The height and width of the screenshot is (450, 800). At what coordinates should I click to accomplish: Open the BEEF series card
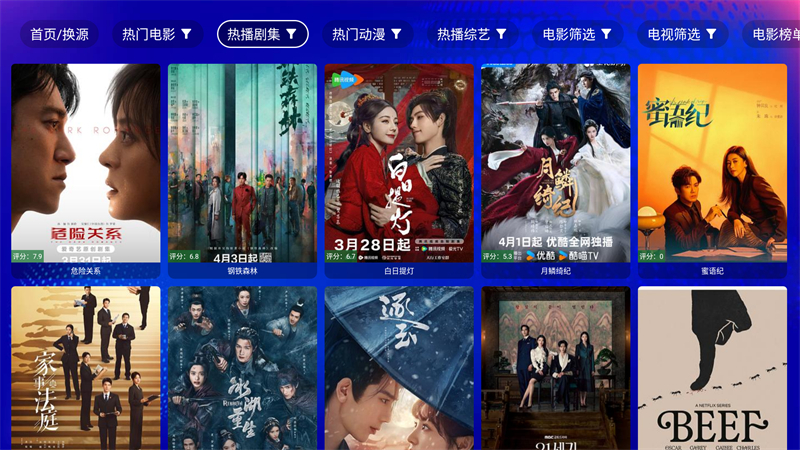point(712,370)
